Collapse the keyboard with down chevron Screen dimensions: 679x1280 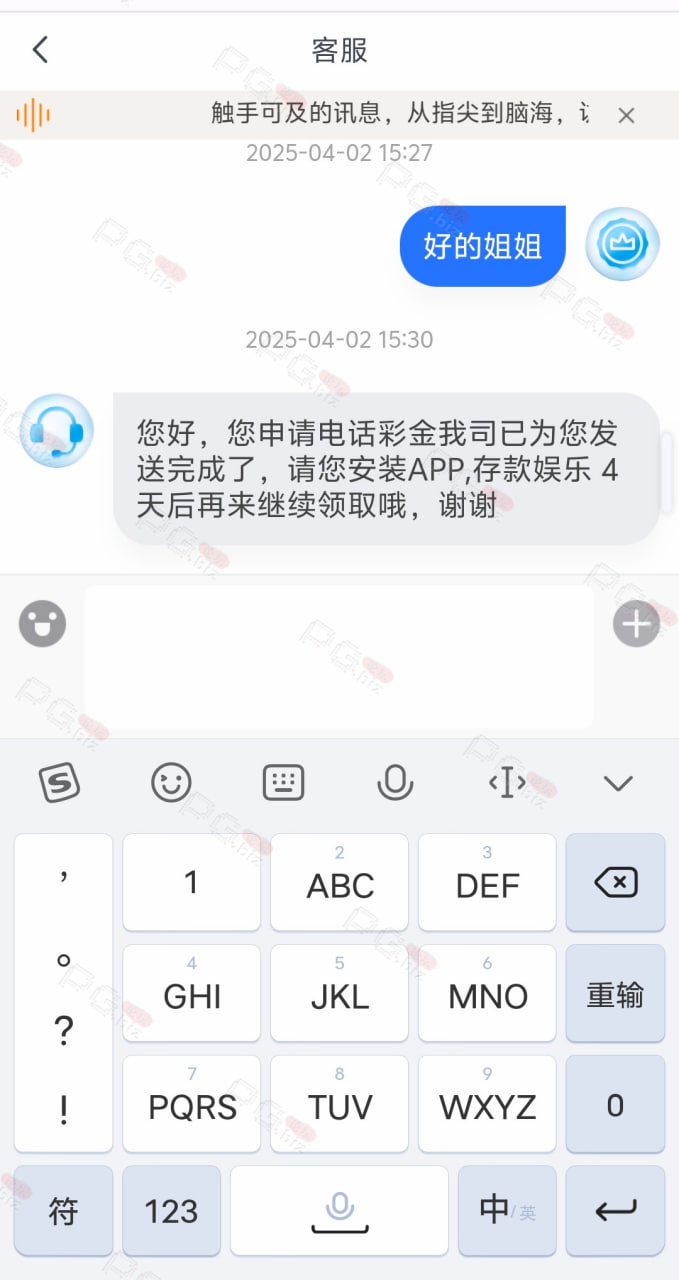(619, 783)
